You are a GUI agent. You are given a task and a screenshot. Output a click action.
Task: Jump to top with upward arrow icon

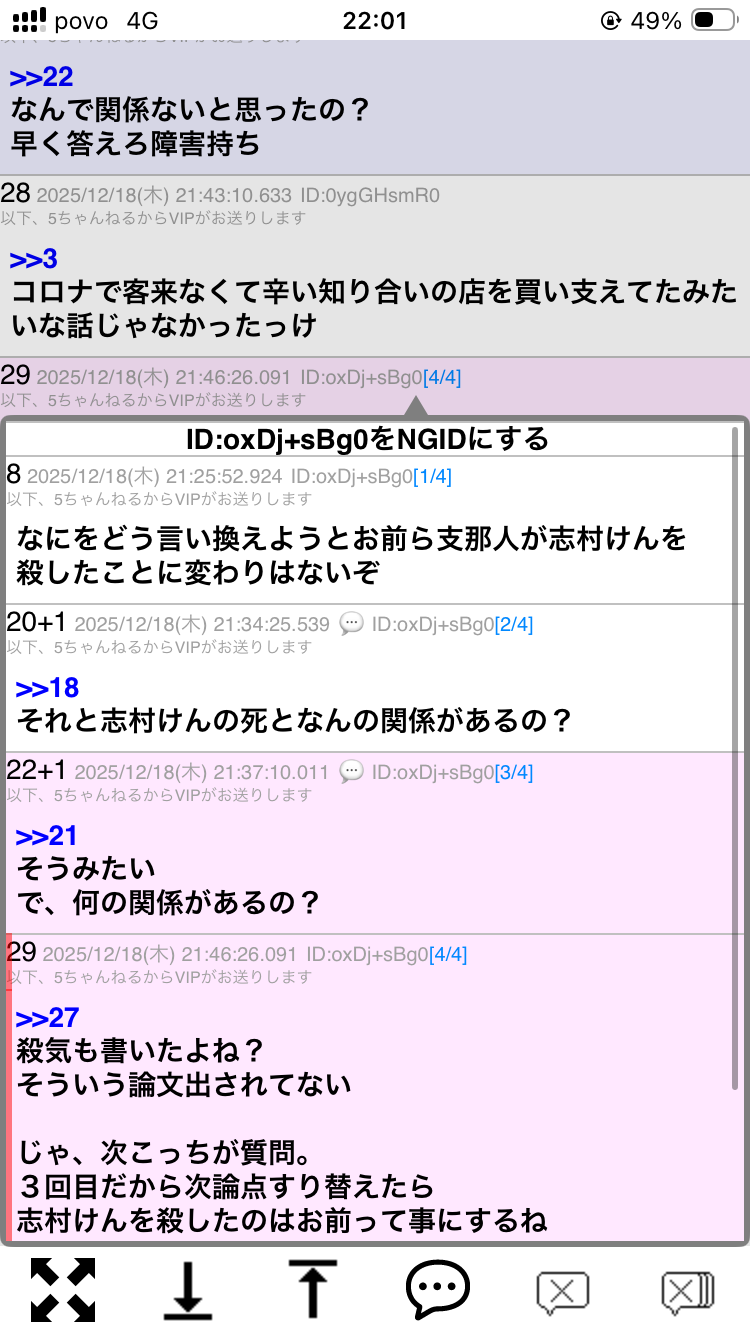point(312,1289)
